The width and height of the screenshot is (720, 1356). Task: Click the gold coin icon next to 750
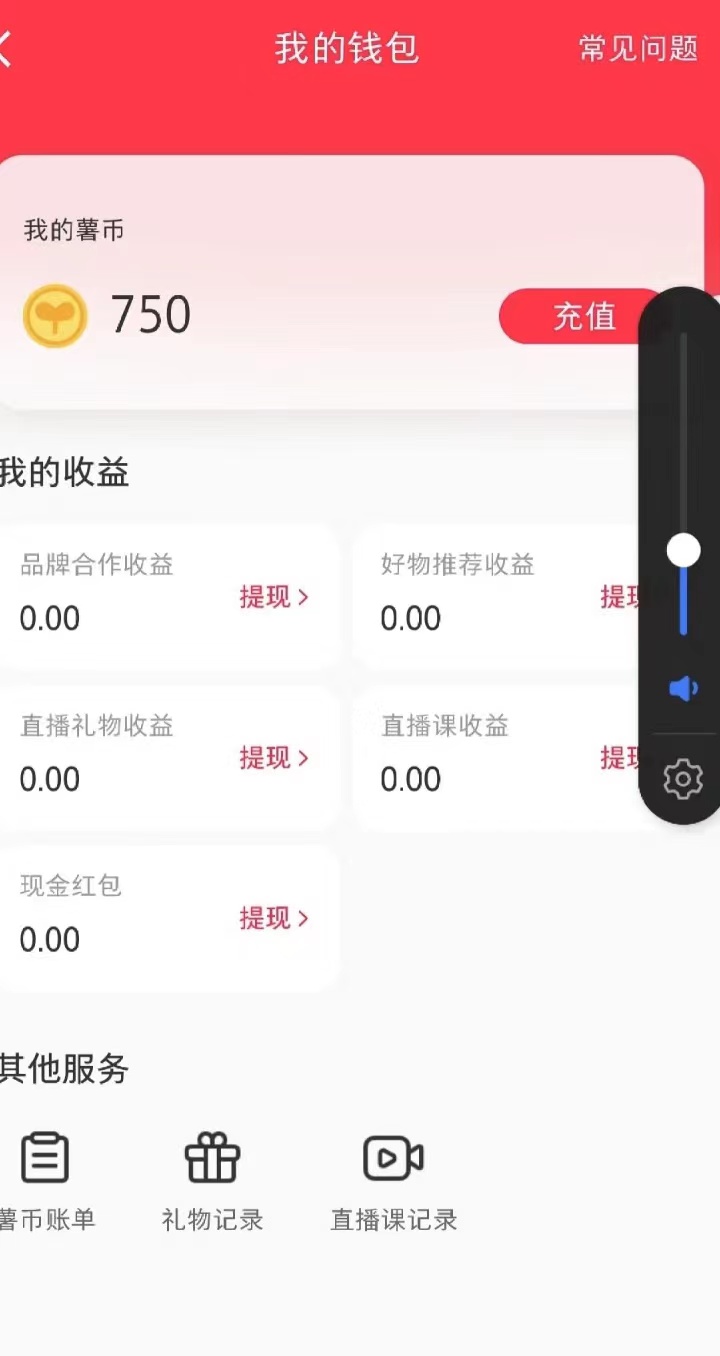click(57, 316)
